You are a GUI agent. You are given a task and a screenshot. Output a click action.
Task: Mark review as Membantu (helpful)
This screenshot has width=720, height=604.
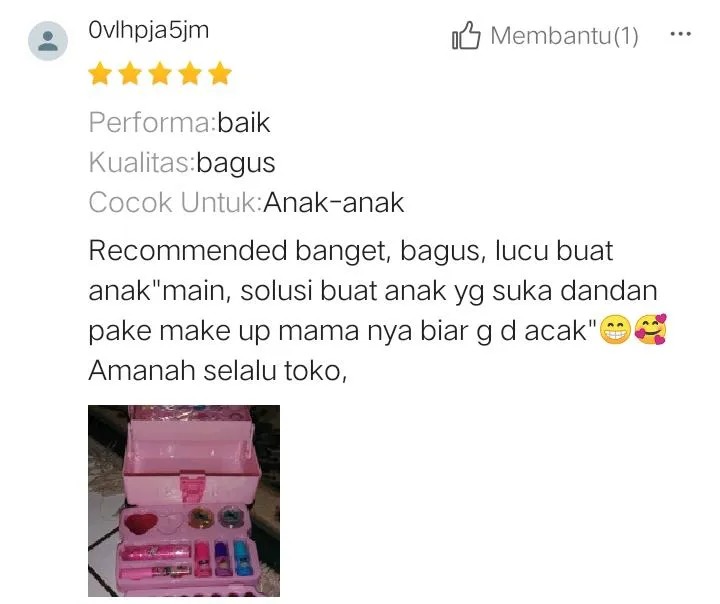click(x=545, y=37)
